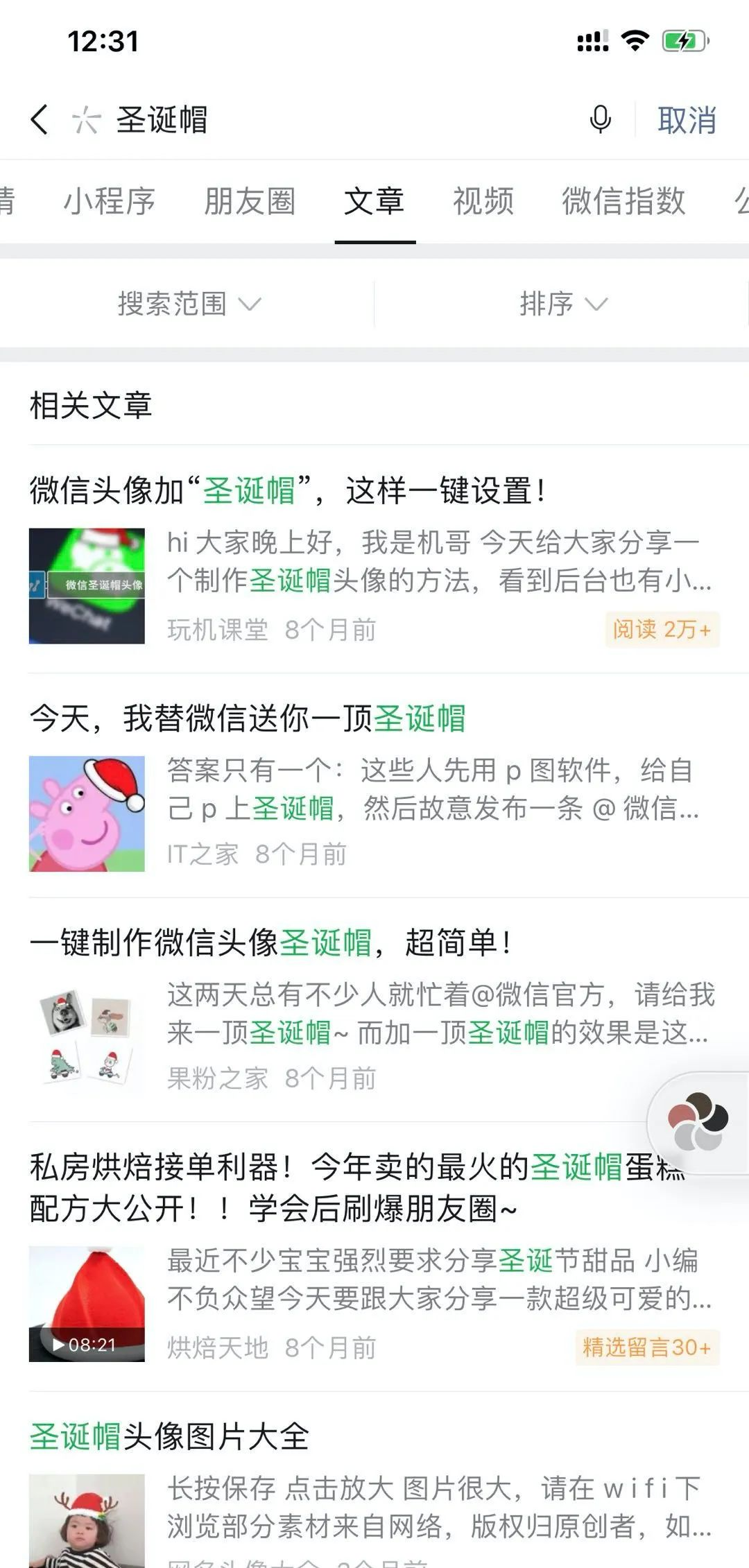
Task: Tap the floating multicolor circles button
Action: [698, 1121]
